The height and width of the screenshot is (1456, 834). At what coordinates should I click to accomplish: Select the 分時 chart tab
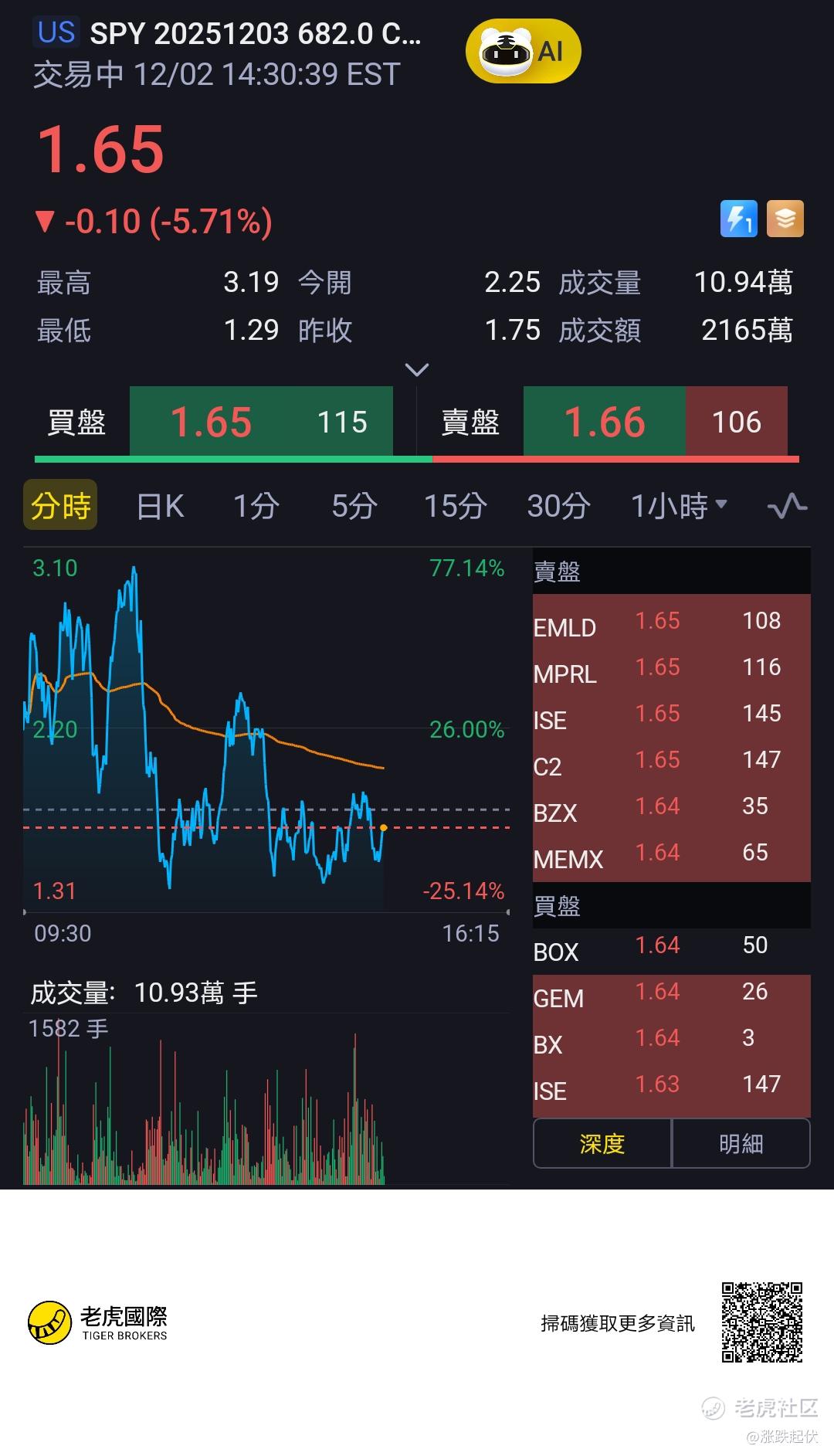tap(60, 506)
